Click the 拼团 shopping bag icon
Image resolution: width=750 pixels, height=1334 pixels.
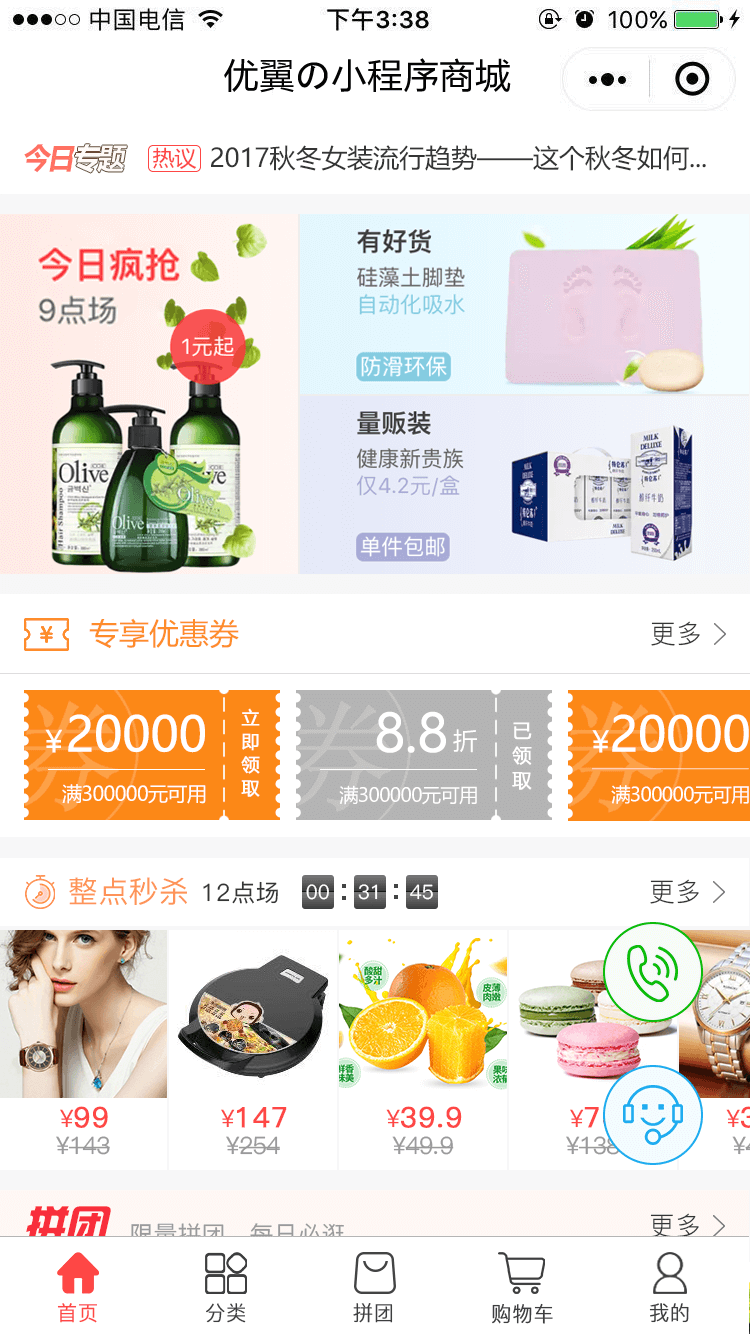tap(373, 1272)
